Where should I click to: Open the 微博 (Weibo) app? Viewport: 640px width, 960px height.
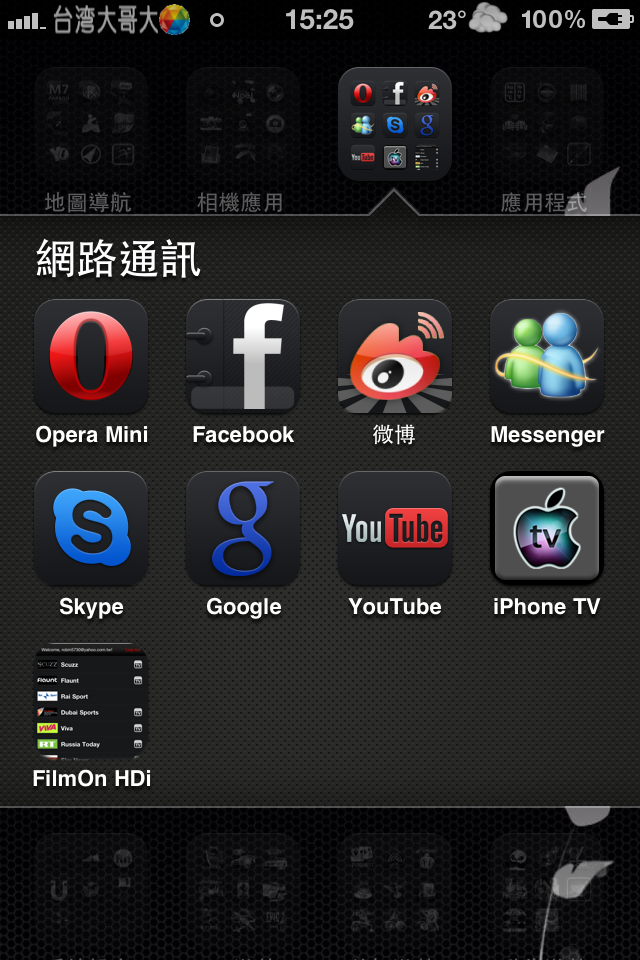[395, 357]
